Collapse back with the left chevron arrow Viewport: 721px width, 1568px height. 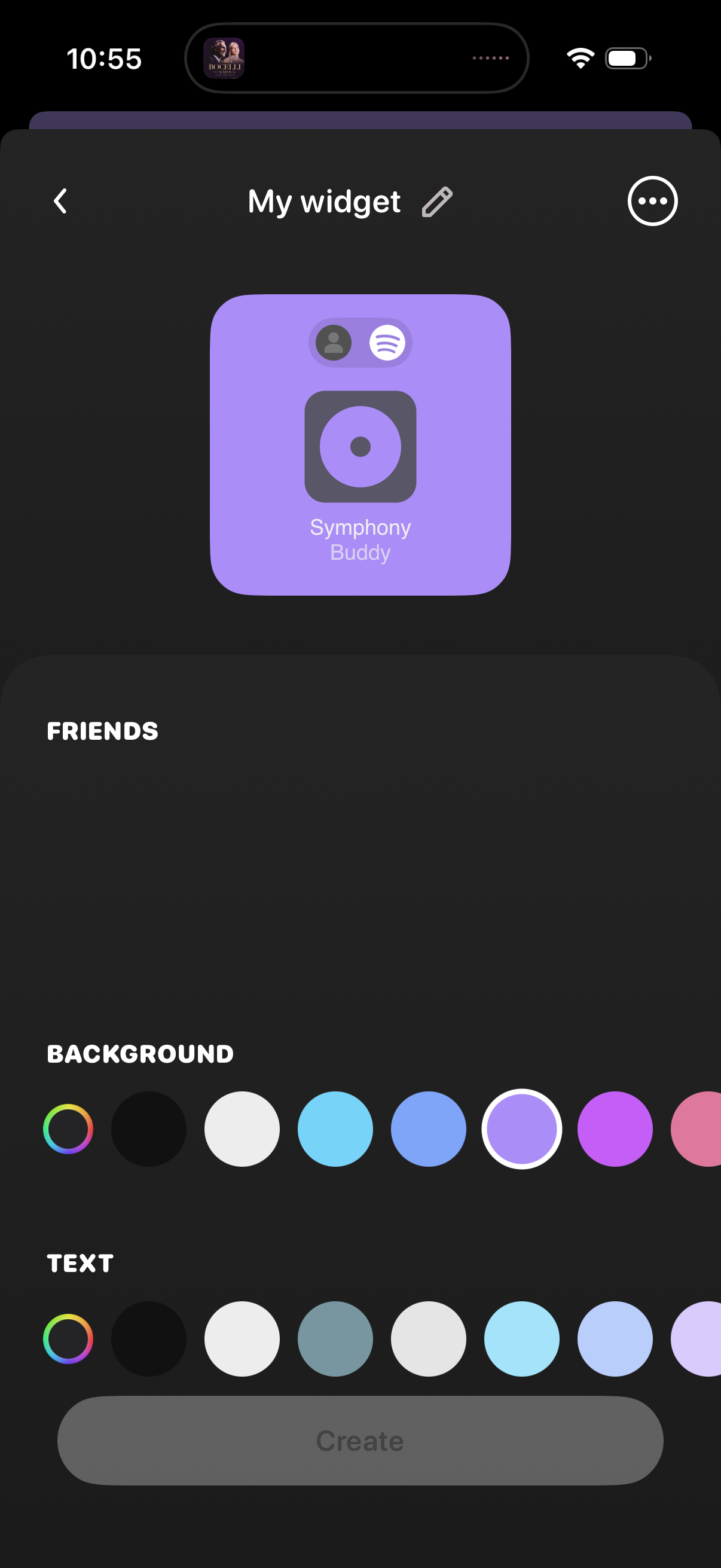click(60, 201)
